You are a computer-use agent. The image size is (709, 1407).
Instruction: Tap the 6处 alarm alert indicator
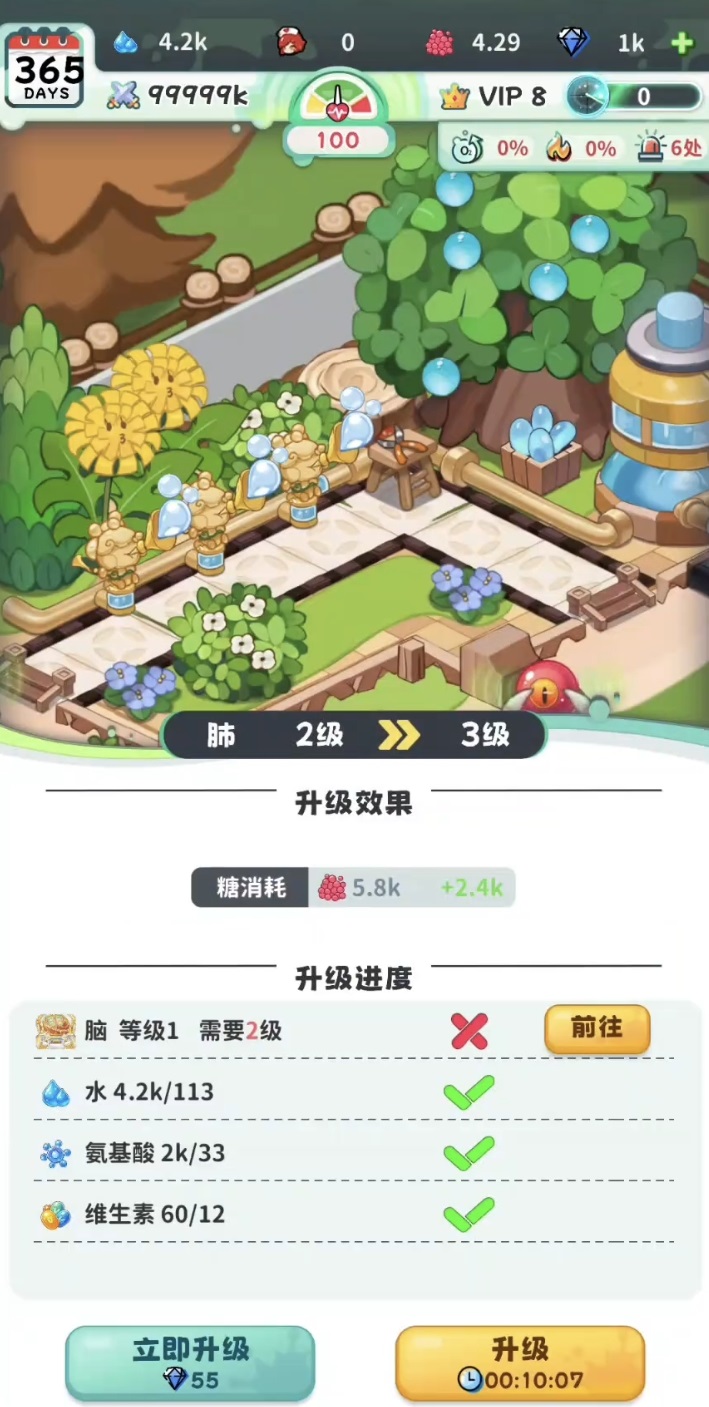[670, 148]
